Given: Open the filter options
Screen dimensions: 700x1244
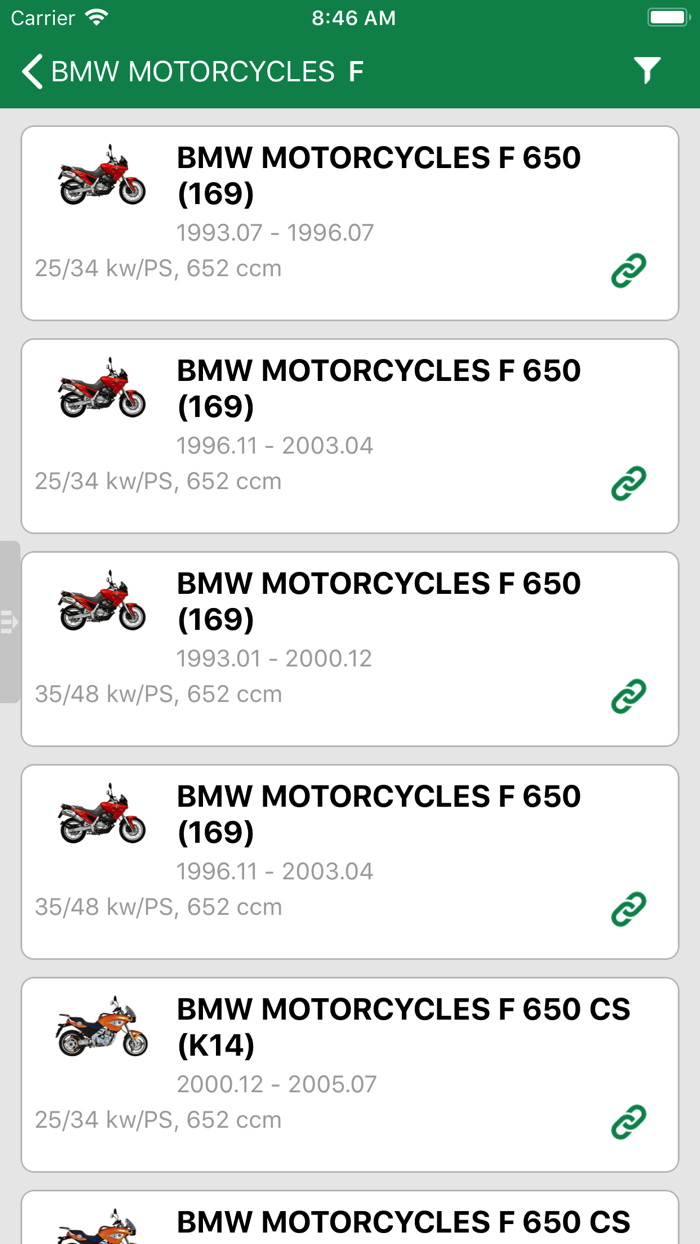Looking at the screenshot, I should (x=647, y=70).
